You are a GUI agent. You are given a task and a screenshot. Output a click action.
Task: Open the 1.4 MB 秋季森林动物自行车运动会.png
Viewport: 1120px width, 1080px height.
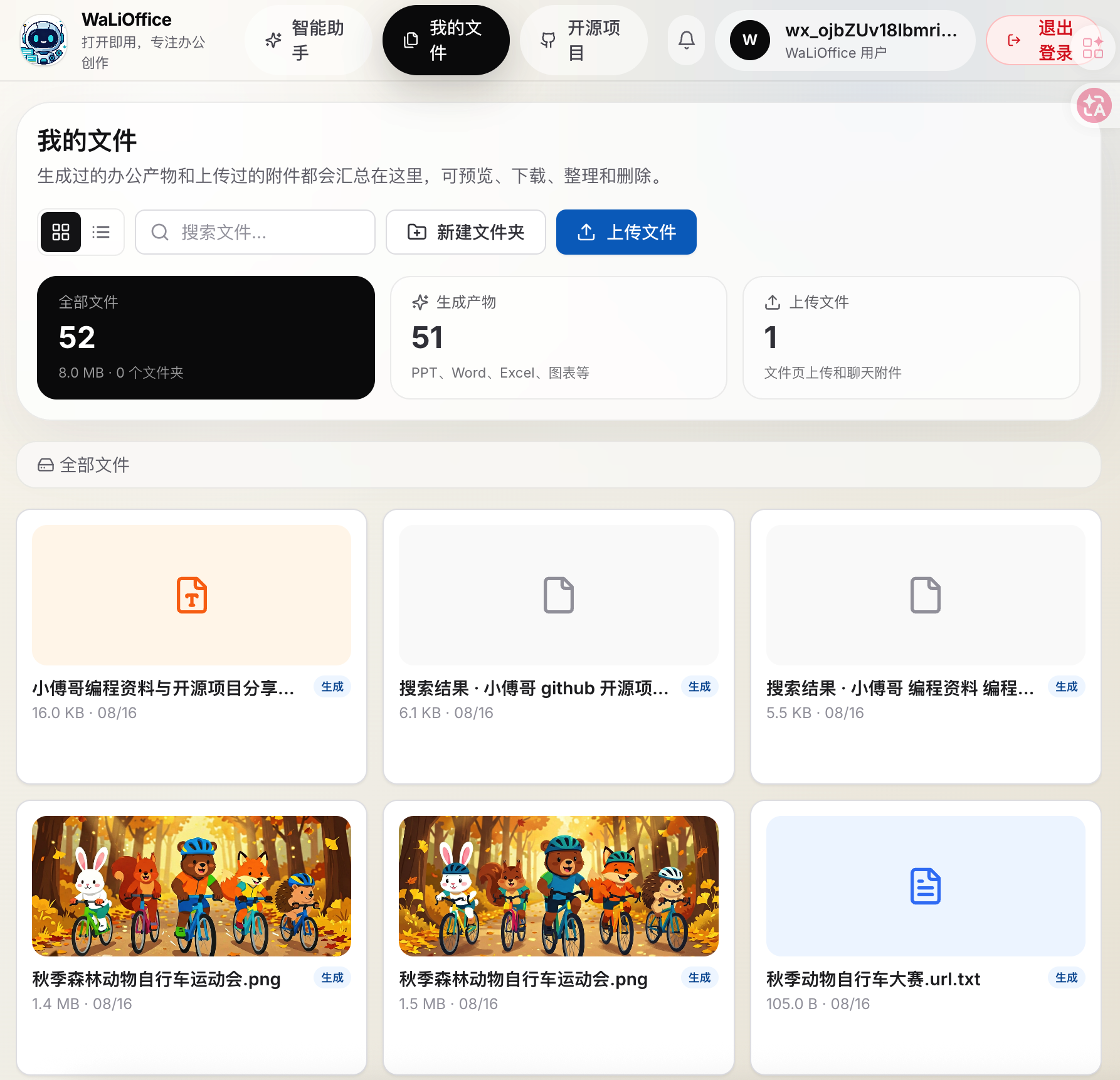[192, 938]
